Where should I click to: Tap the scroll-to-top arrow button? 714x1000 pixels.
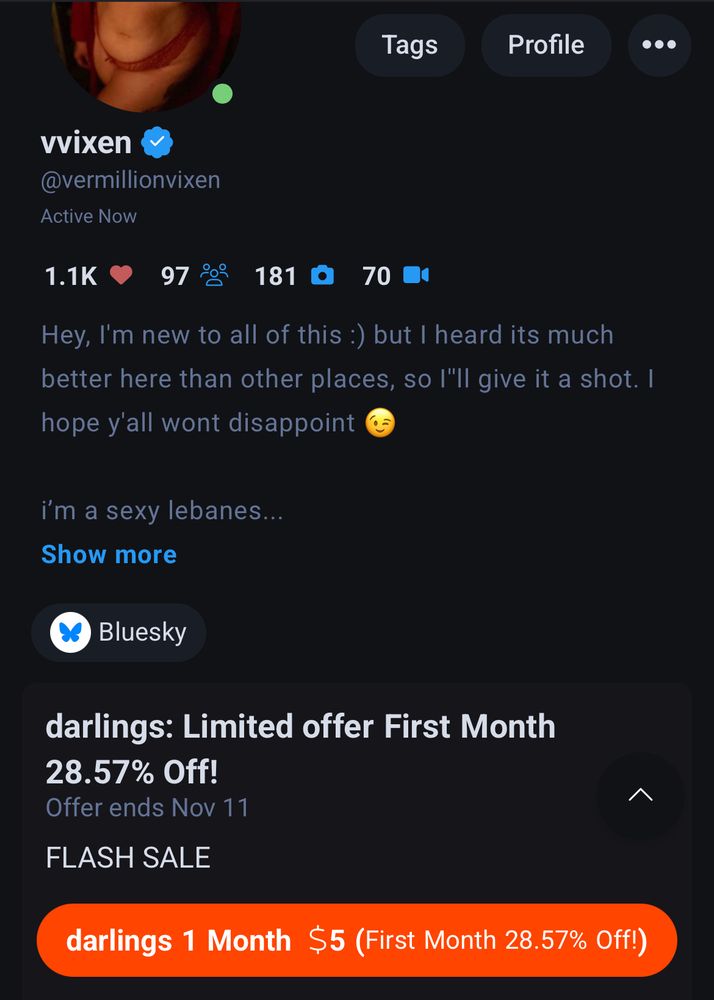coord(640,795)
